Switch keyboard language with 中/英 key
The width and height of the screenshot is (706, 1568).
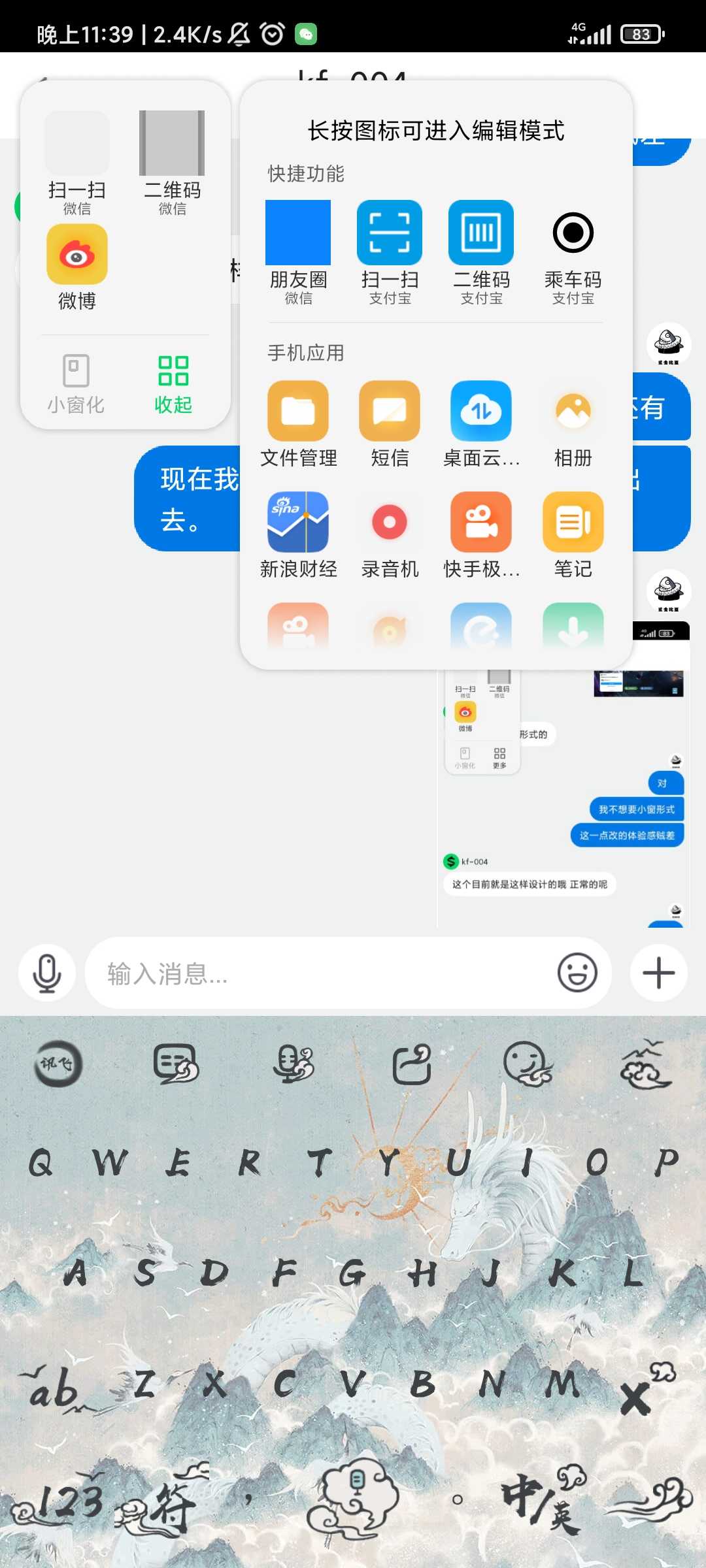tap(540, 1501)
